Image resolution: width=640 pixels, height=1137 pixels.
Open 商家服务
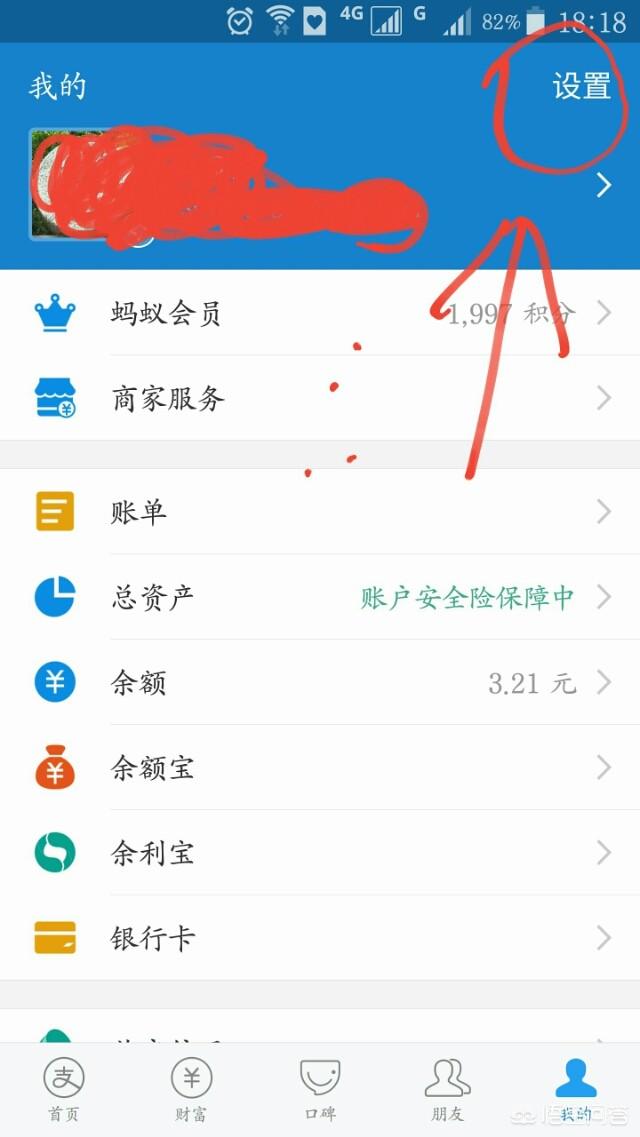tap(320, 398)
